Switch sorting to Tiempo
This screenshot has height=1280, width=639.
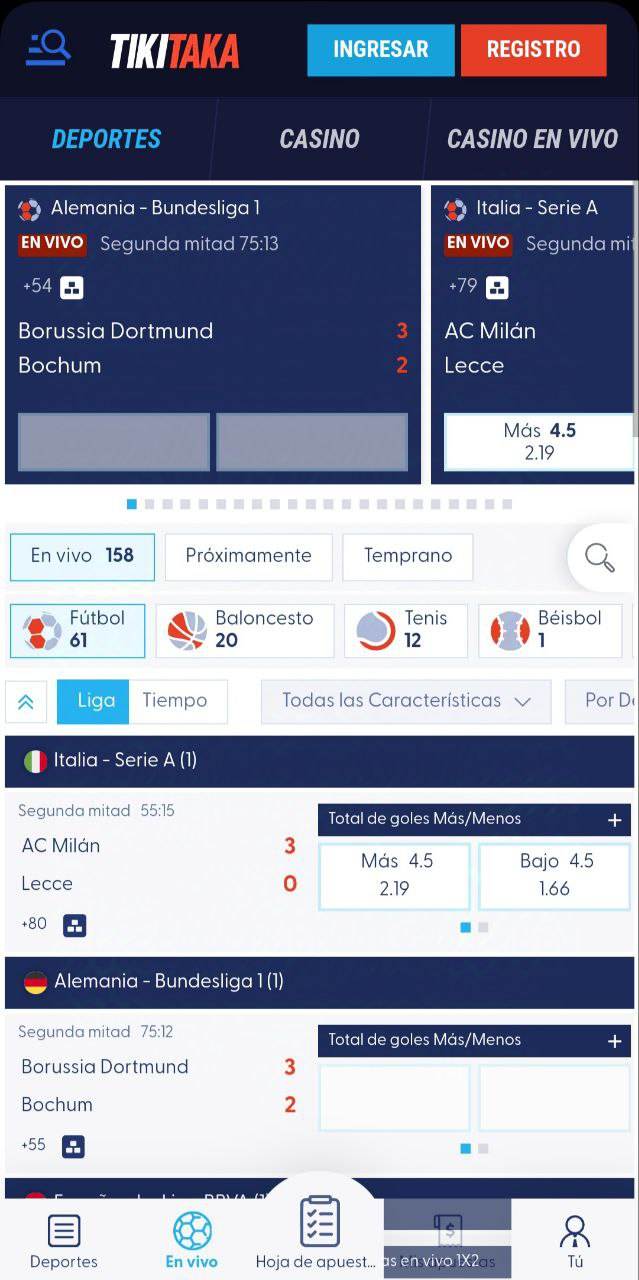pyautogui.click(x=175, y=701)
